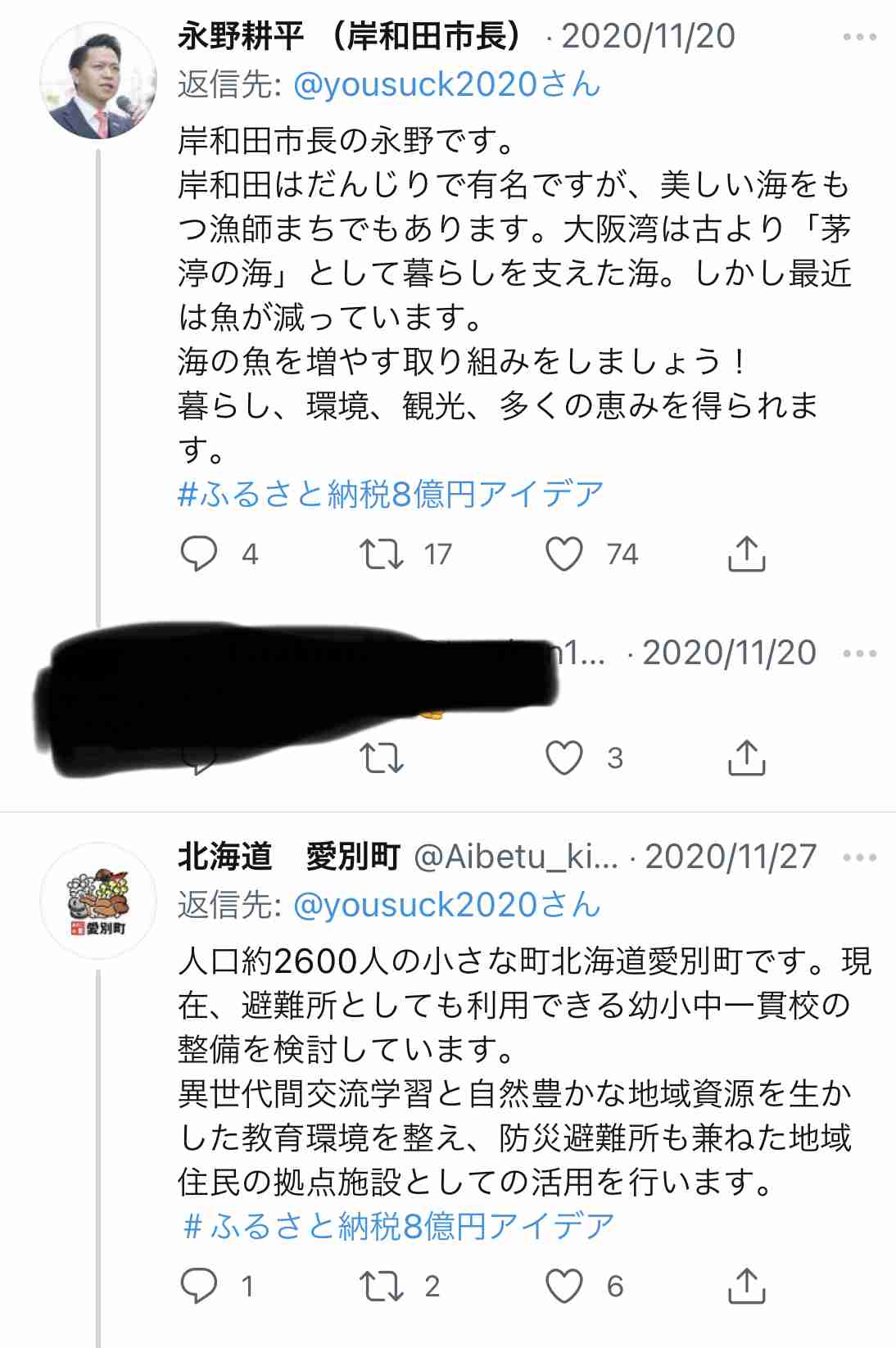The image size is (896, 1348).
Task: Open overflow menu on 愛別町 tweet
Action: pos(859,857)
